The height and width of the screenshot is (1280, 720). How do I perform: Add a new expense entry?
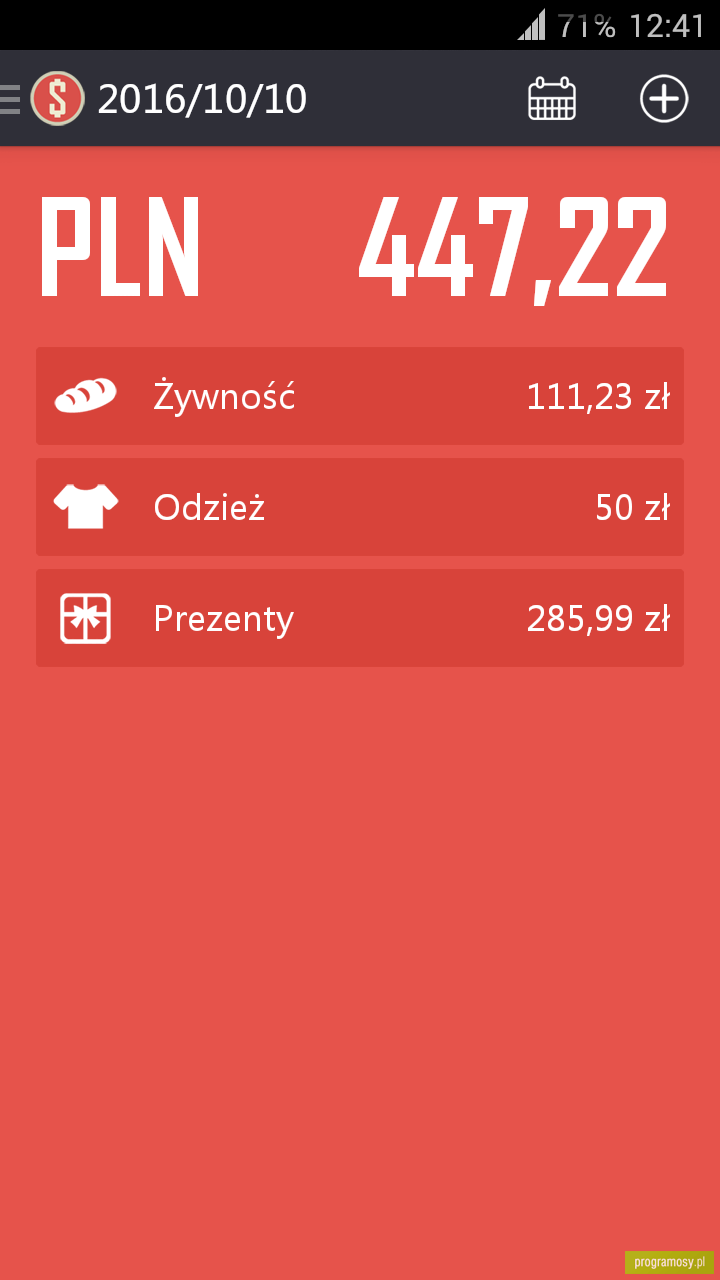tap(664, 99)
